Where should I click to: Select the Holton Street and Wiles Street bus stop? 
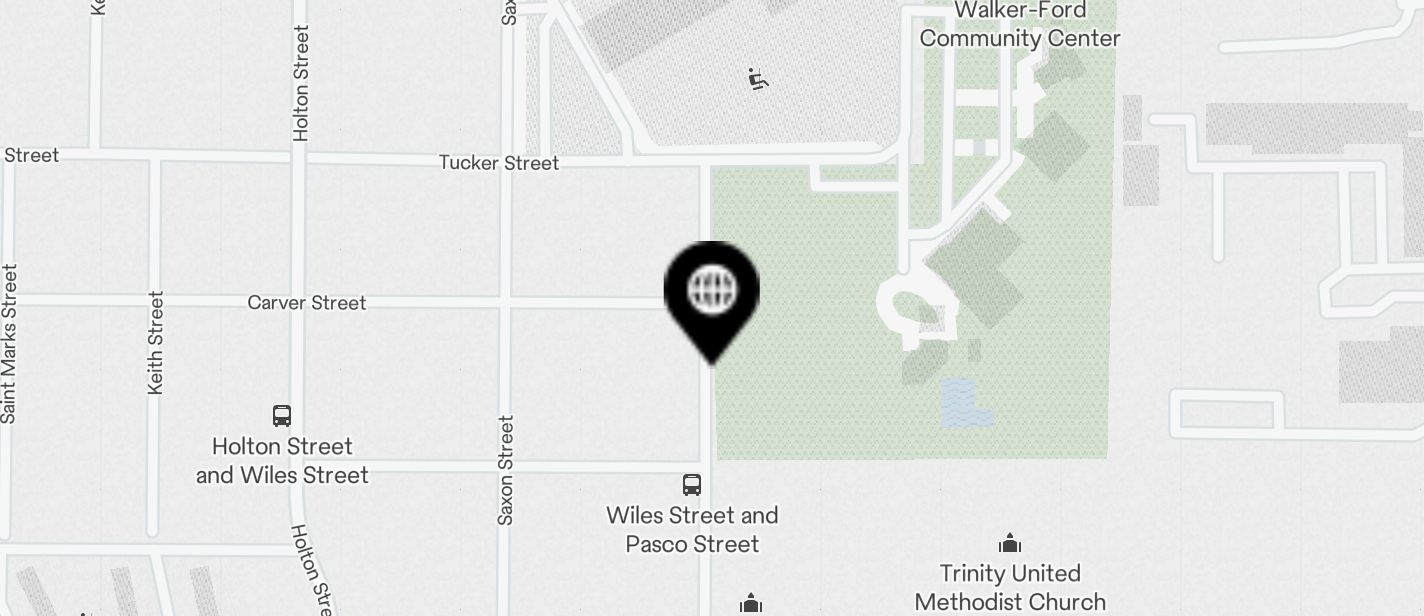[x=282, y=416]
